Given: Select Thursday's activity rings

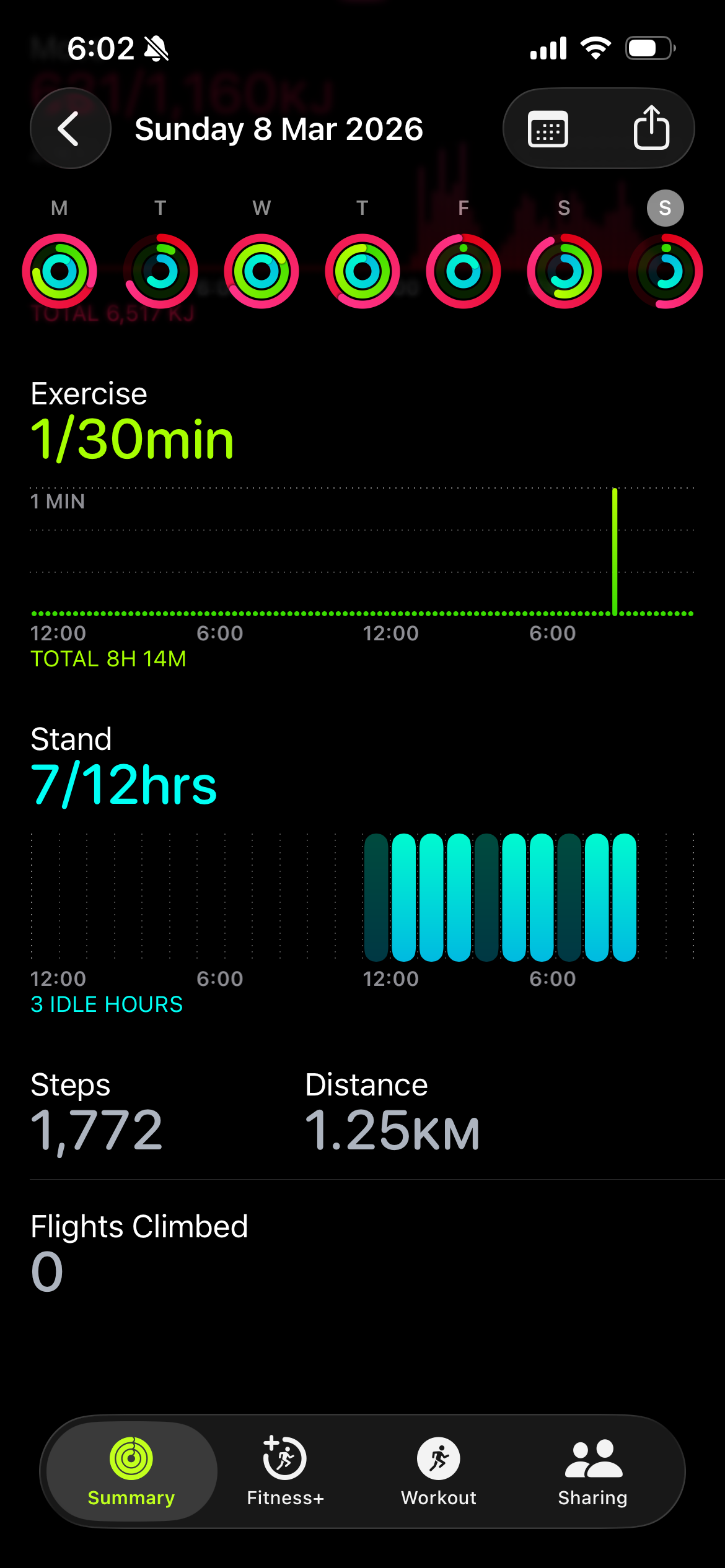Looking at the screenshot, I should pyautogui.click(x=362, y=271).
